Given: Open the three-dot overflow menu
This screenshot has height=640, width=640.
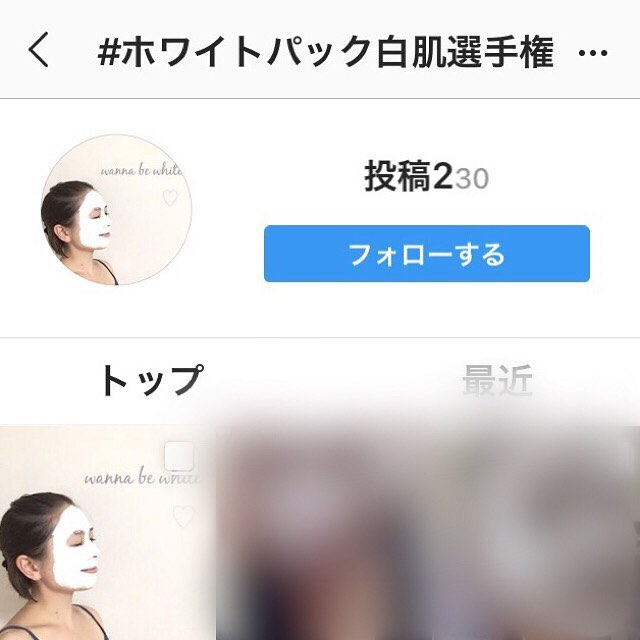Looking at the screenshot, I should point(593,53).
